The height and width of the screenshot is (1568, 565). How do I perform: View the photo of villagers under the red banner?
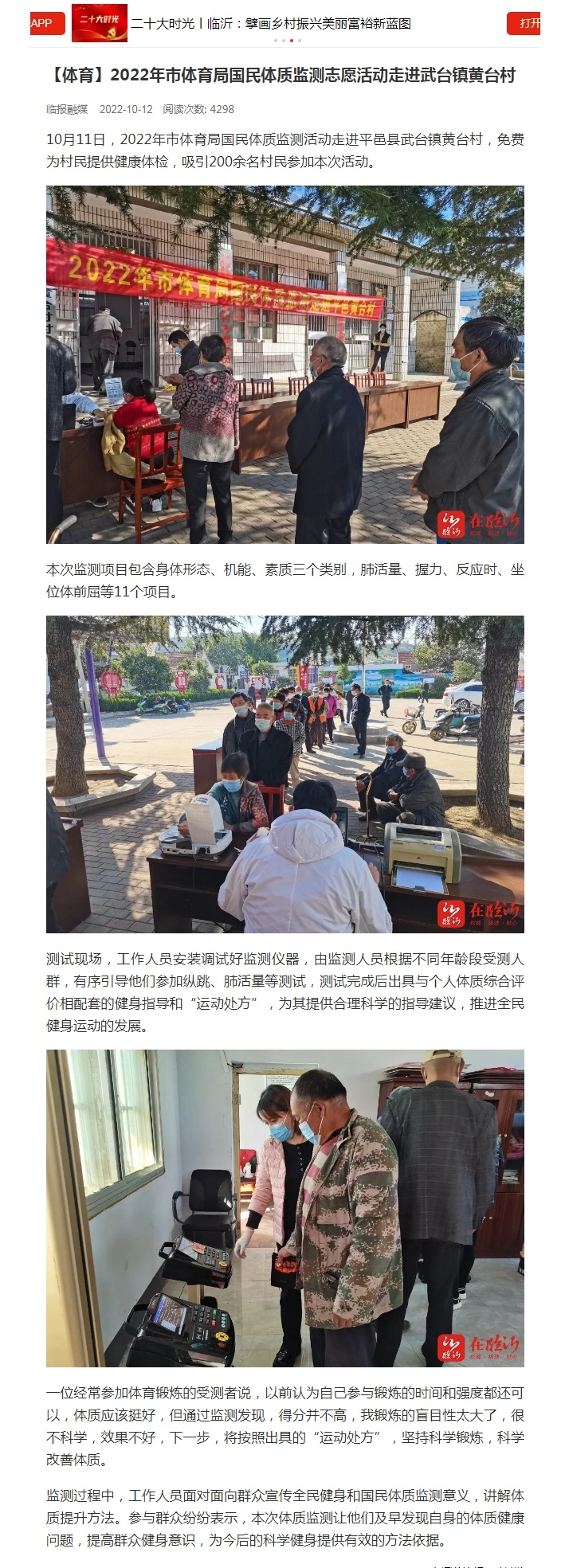click(284, 364)
